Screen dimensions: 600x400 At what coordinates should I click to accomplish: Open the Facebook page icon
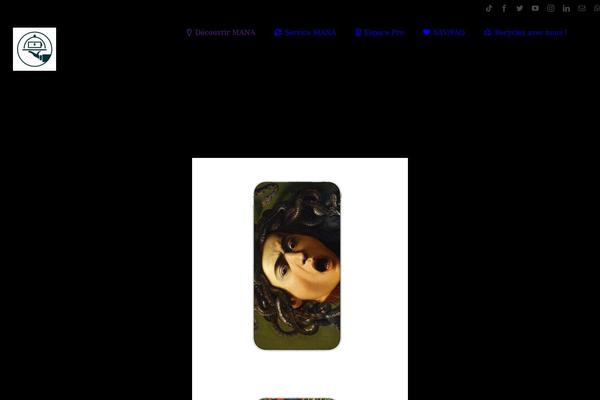coord(504,8)
